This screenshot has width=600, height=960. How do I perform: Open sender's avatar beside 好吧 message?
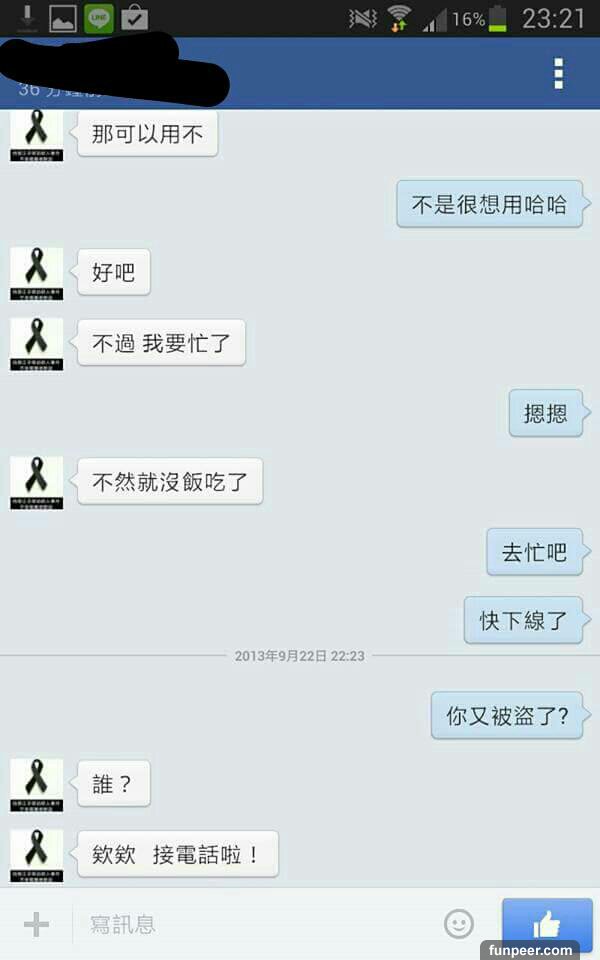tap(36, 274)
